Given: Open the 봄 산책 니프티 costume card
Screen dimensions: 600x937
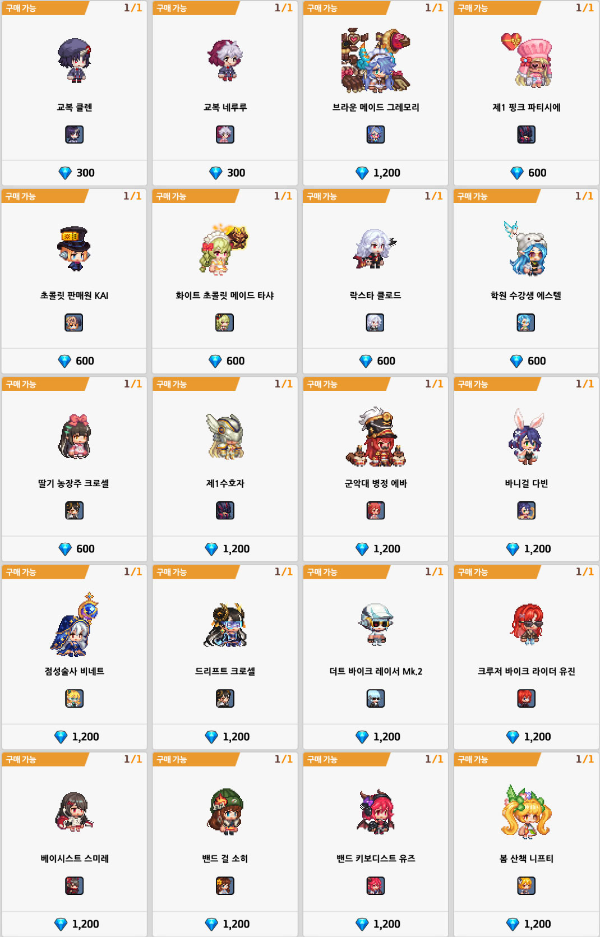Looking at the screenshot, I should pyautogui.click(x=526, y=842).
